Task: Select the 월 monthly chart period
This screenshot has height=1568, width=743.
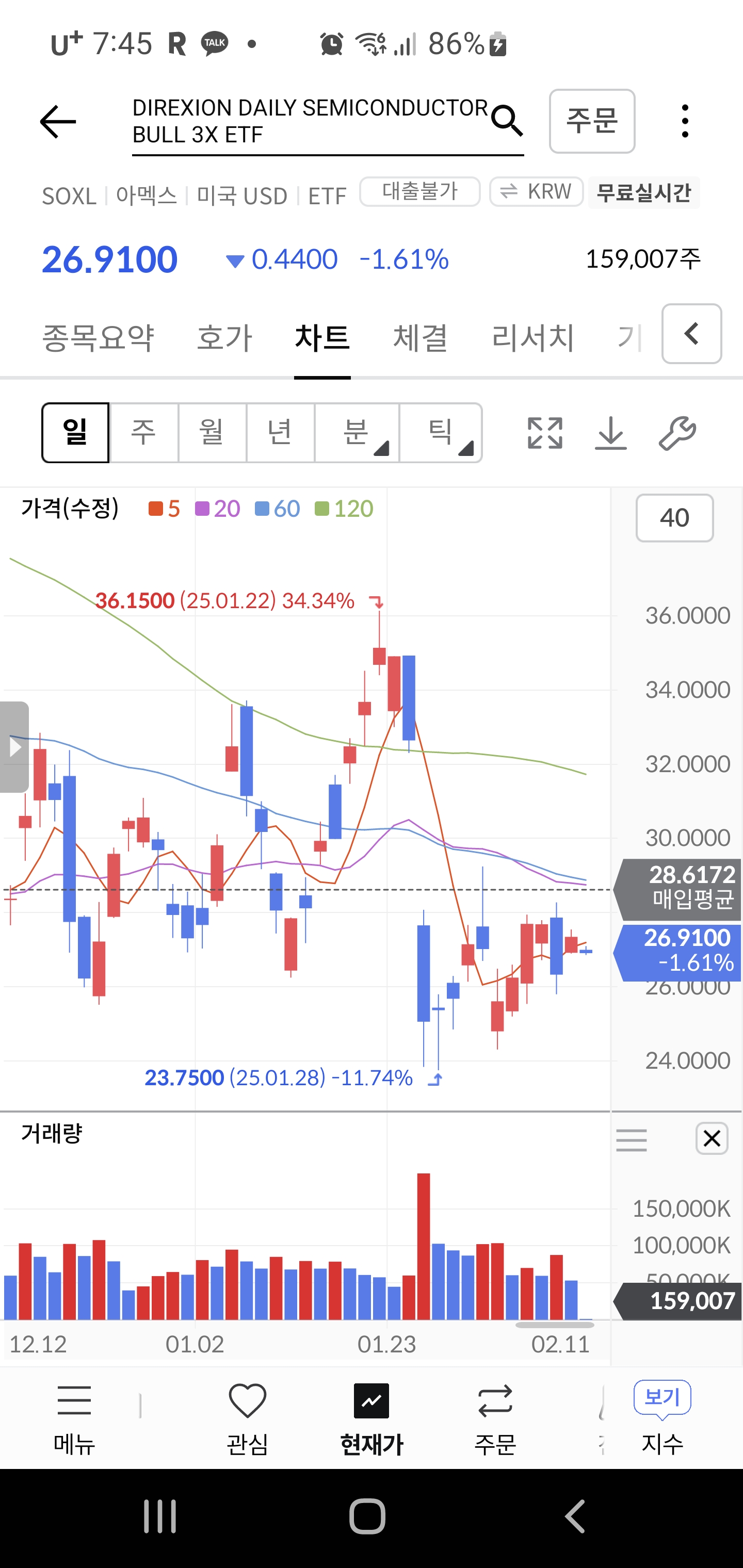Action: point(212,432)
